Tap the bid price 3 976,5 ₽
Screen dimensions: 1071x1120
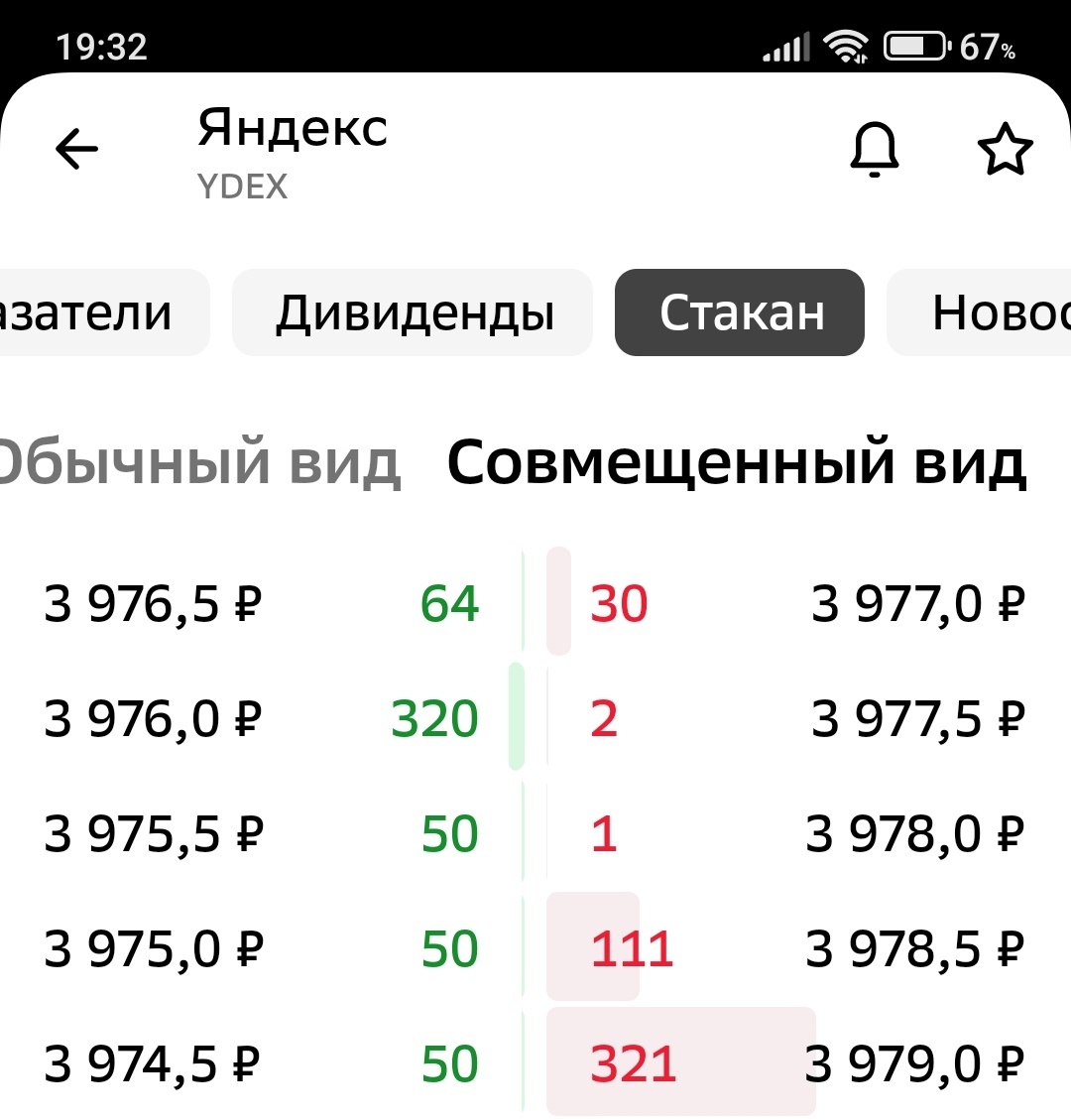(149, 604)
